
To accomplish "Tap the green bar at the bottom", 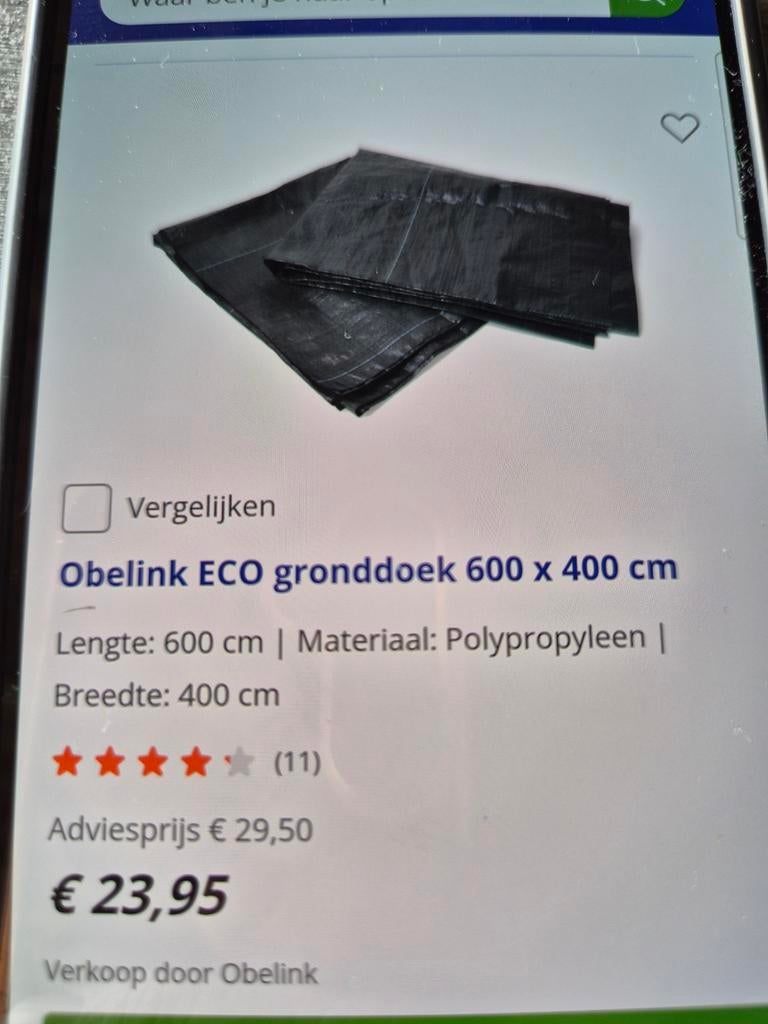I will pos(384,1018).
